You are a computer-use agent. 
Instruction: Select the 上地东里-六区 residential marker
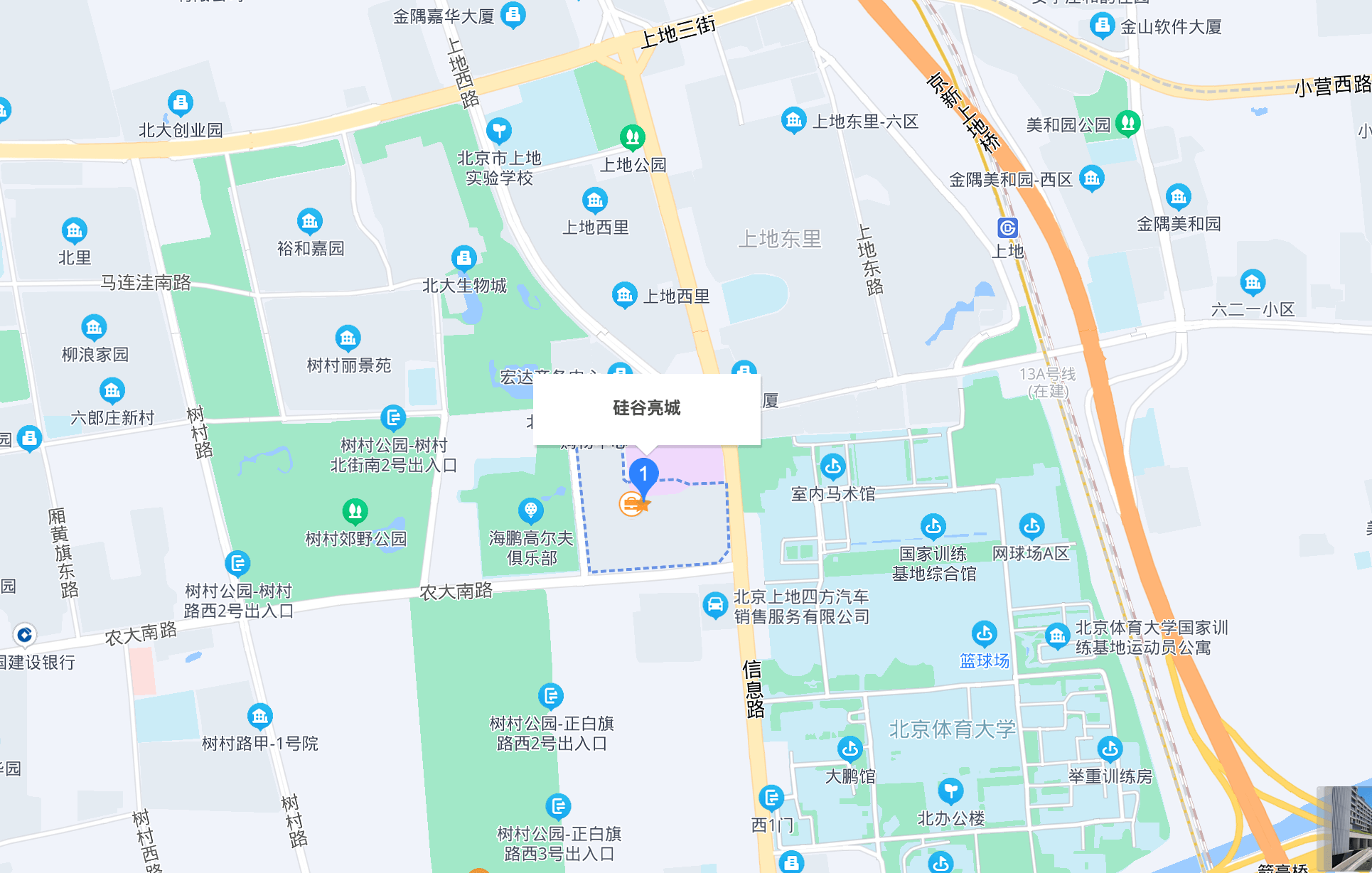[x=793, y=119]
